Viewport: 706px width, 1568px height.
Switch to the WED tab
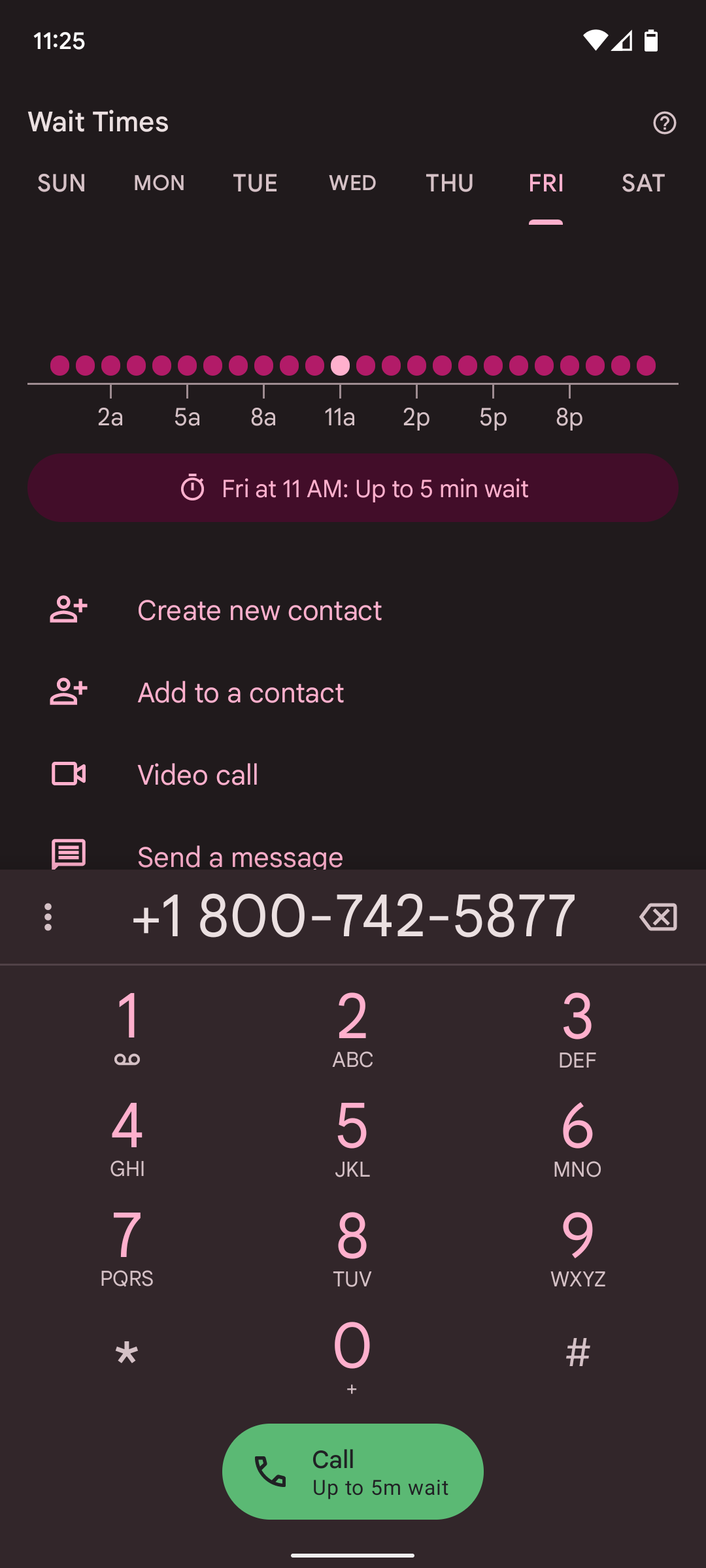pyautogui.click(x=352, y=184)
